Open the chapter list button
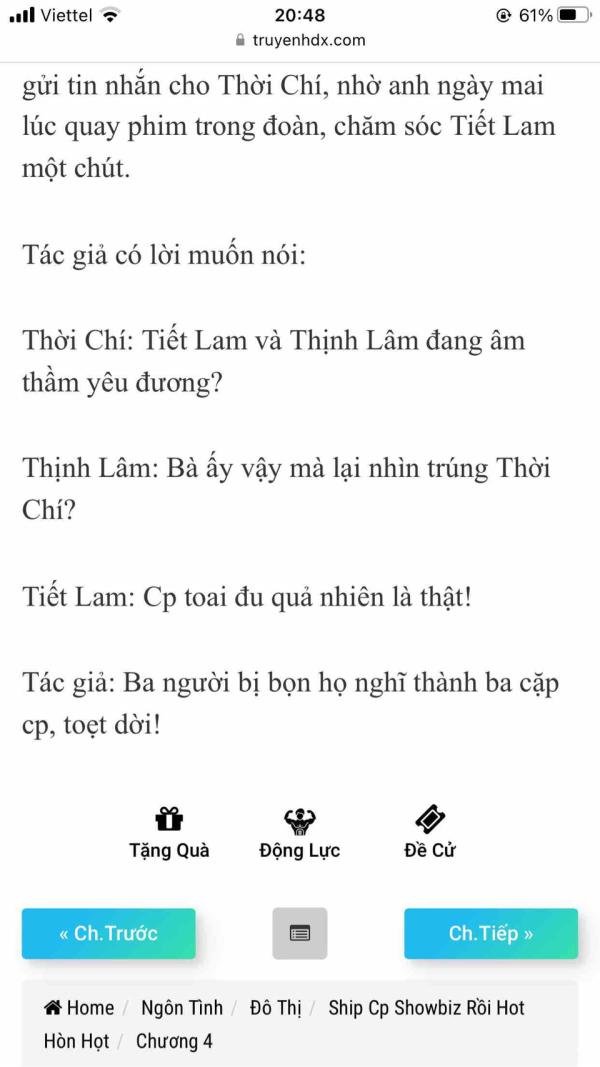This screenshot has width=600, height=1067. (300, 933)
